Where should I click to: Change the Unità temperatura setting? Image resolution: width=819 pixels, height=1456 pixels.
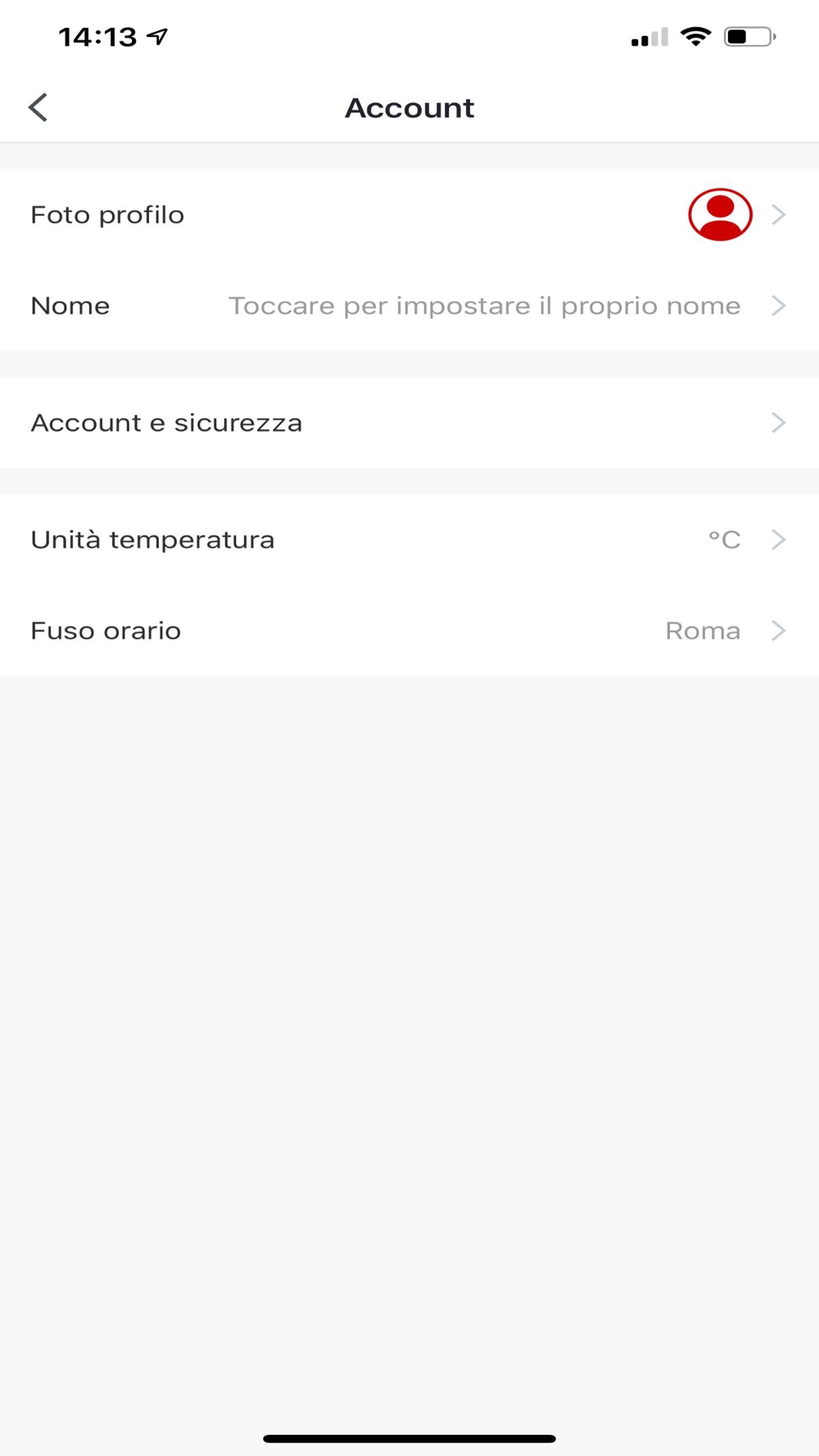[409, 540]
